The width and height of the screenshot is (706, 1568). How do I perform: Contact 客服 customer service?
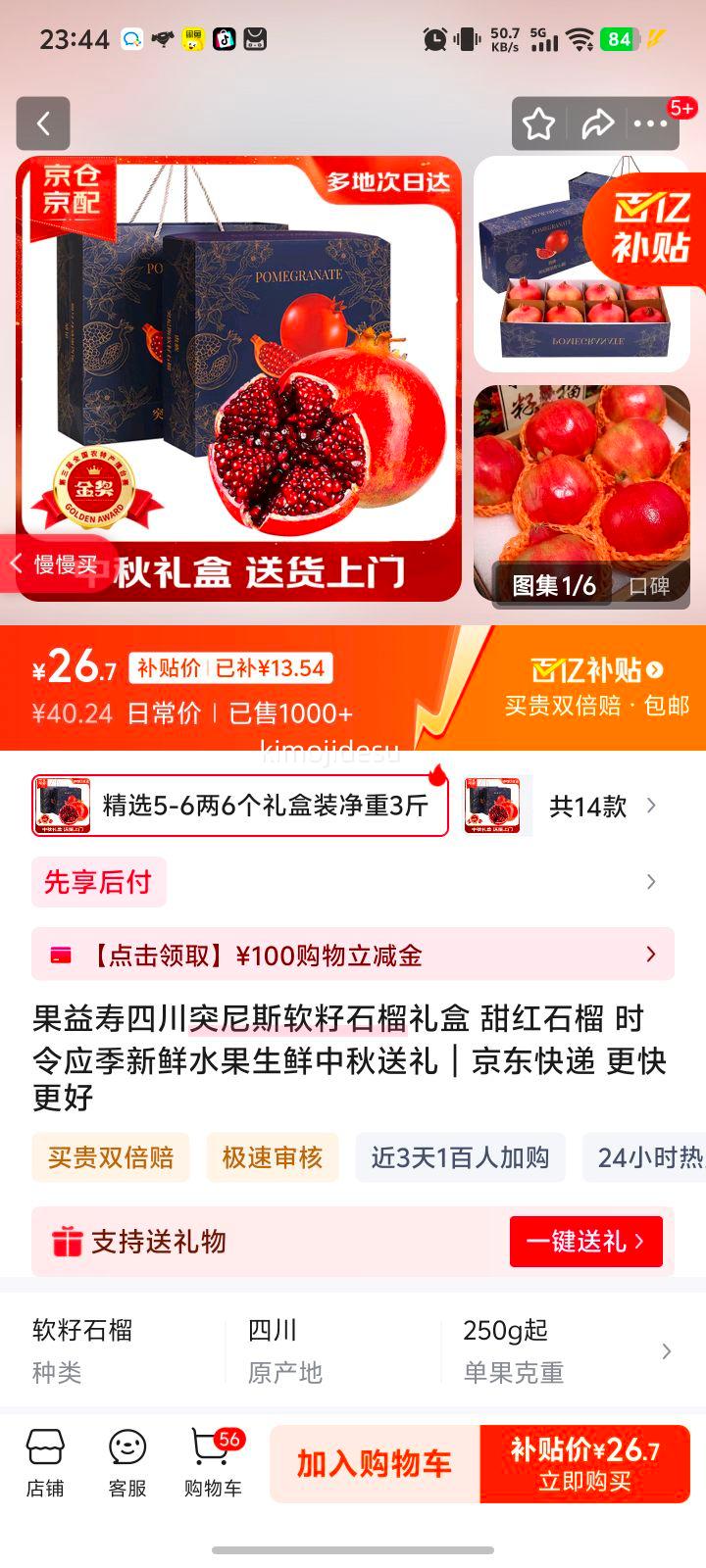(127, 1464)
